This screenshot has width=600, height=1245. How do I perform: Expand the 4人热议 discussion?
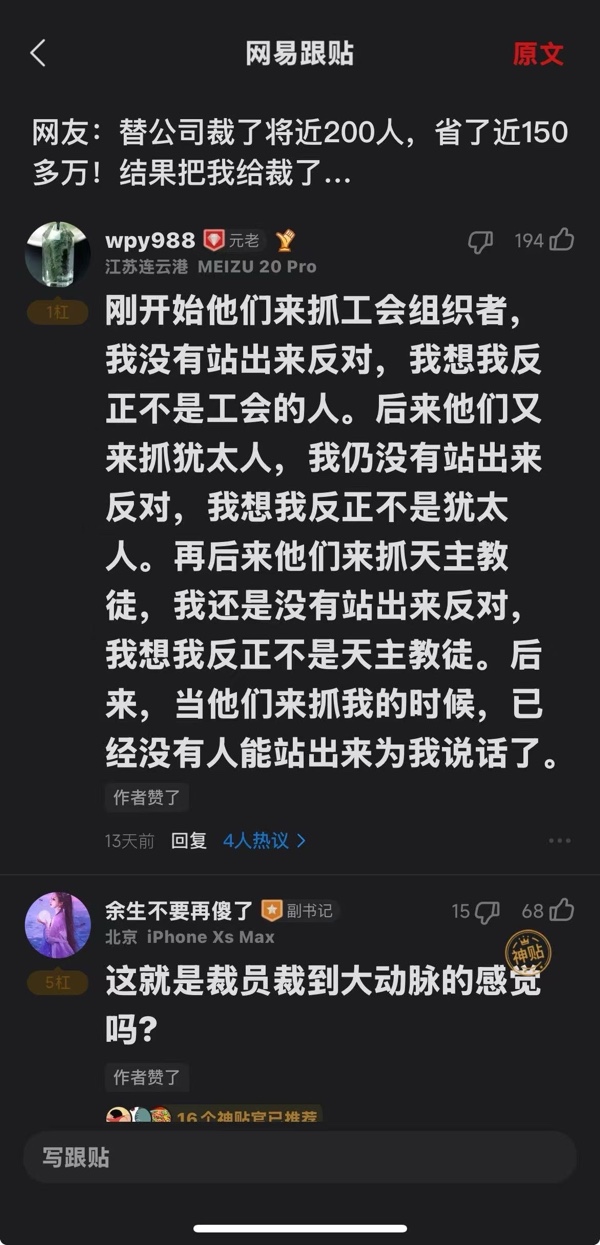(x=264, y=841)
